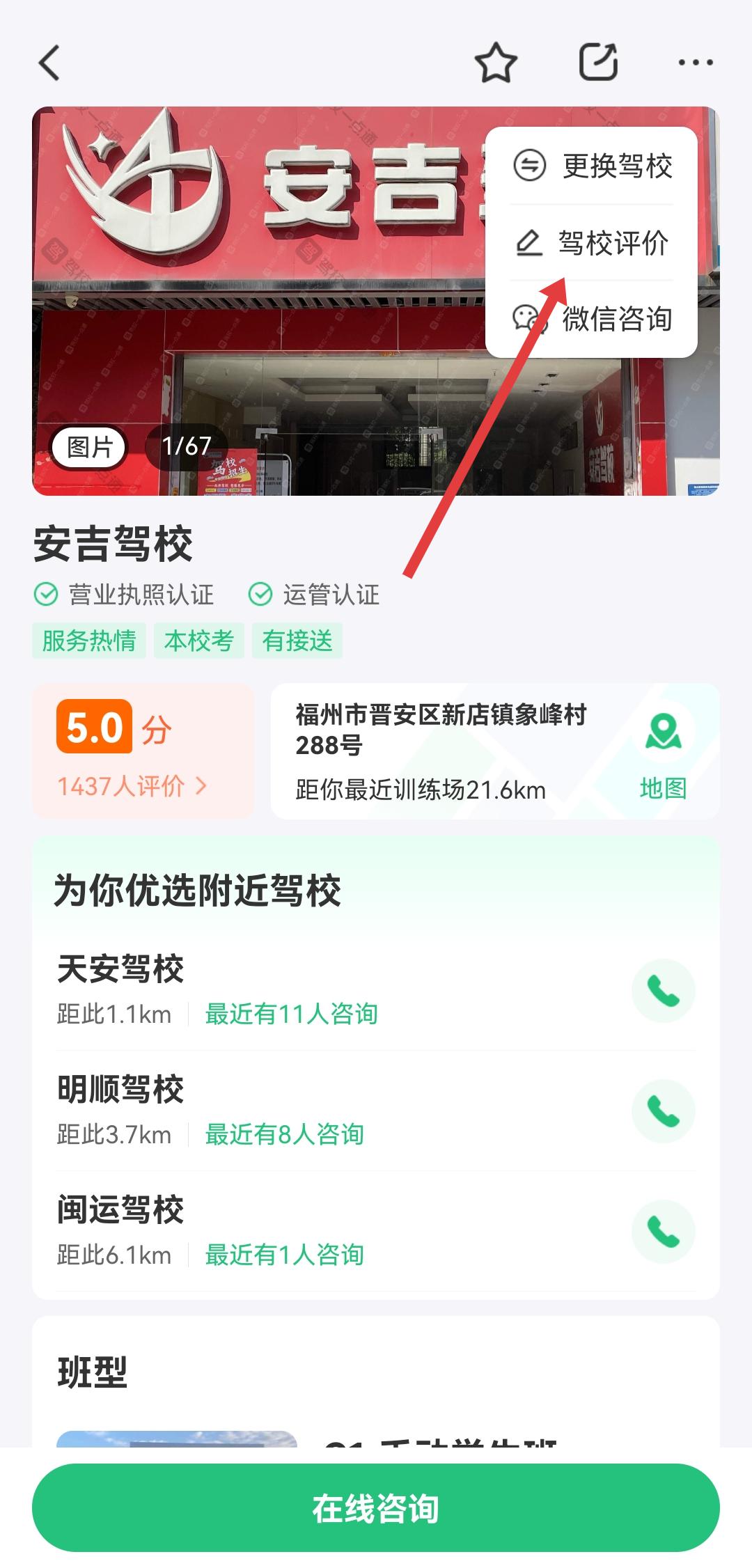Choose 驾校评价 in the popup menu
This screenshot has height=1568, width=752.
592,243
